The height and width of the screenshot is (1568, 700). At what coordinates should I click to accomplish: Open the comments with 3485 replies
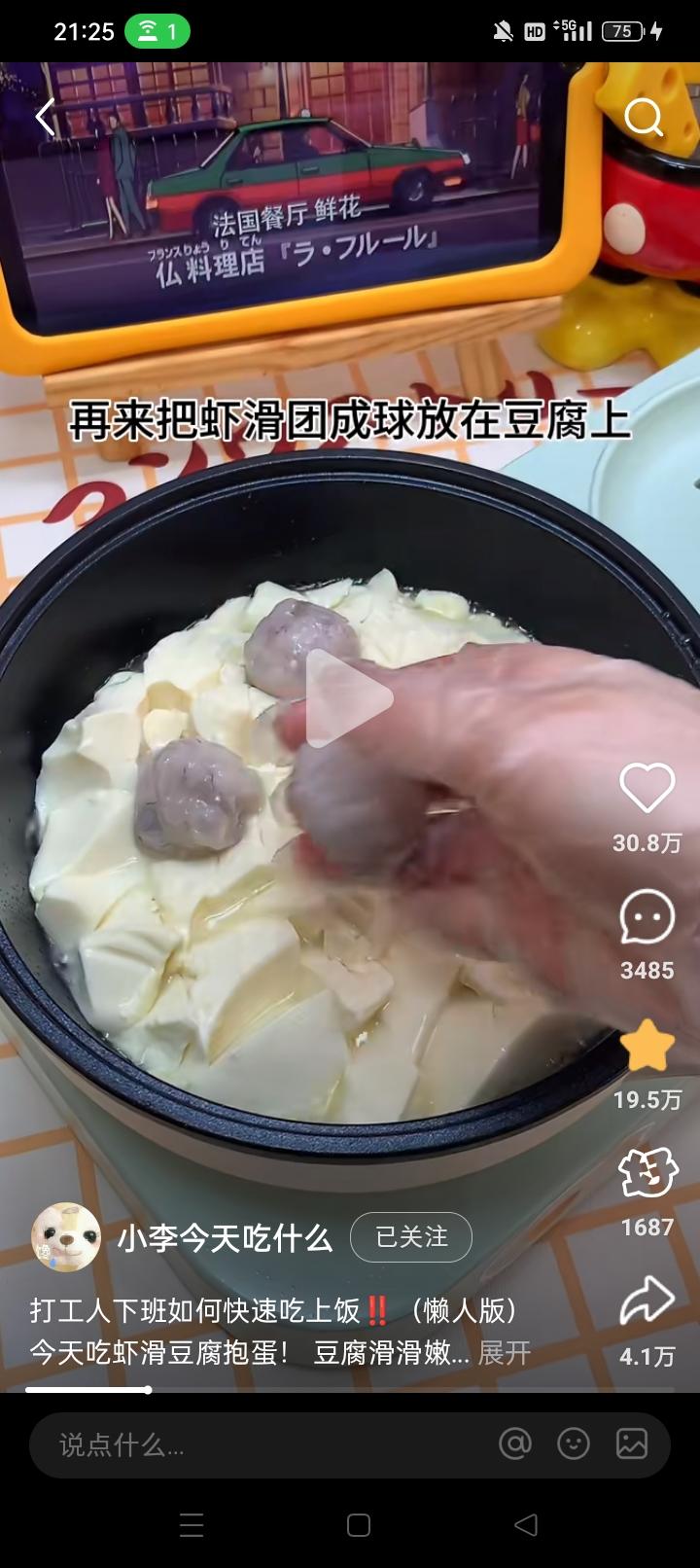click(x=647, y=917)
